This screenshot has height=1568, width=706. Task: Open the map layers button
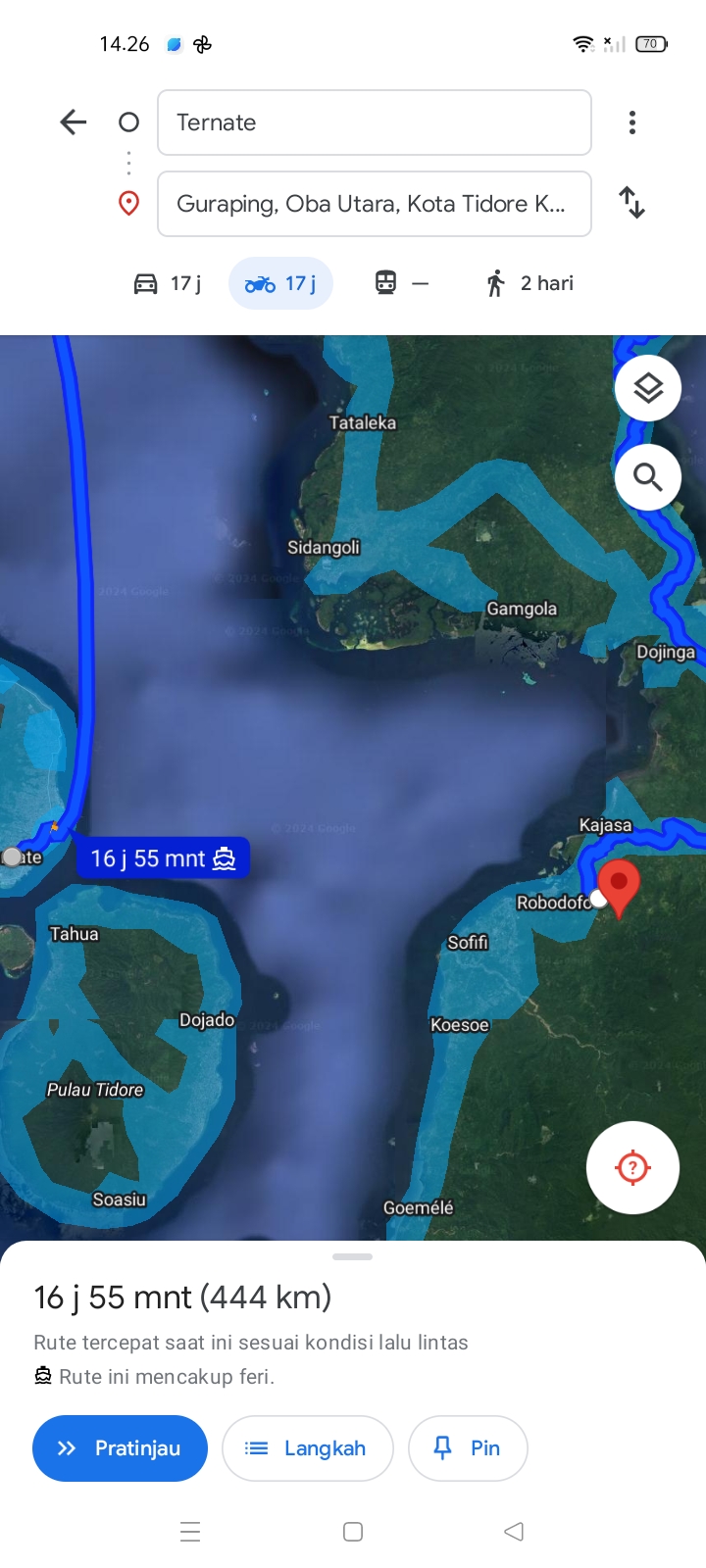pyautogui.click(x=648, y=388)
